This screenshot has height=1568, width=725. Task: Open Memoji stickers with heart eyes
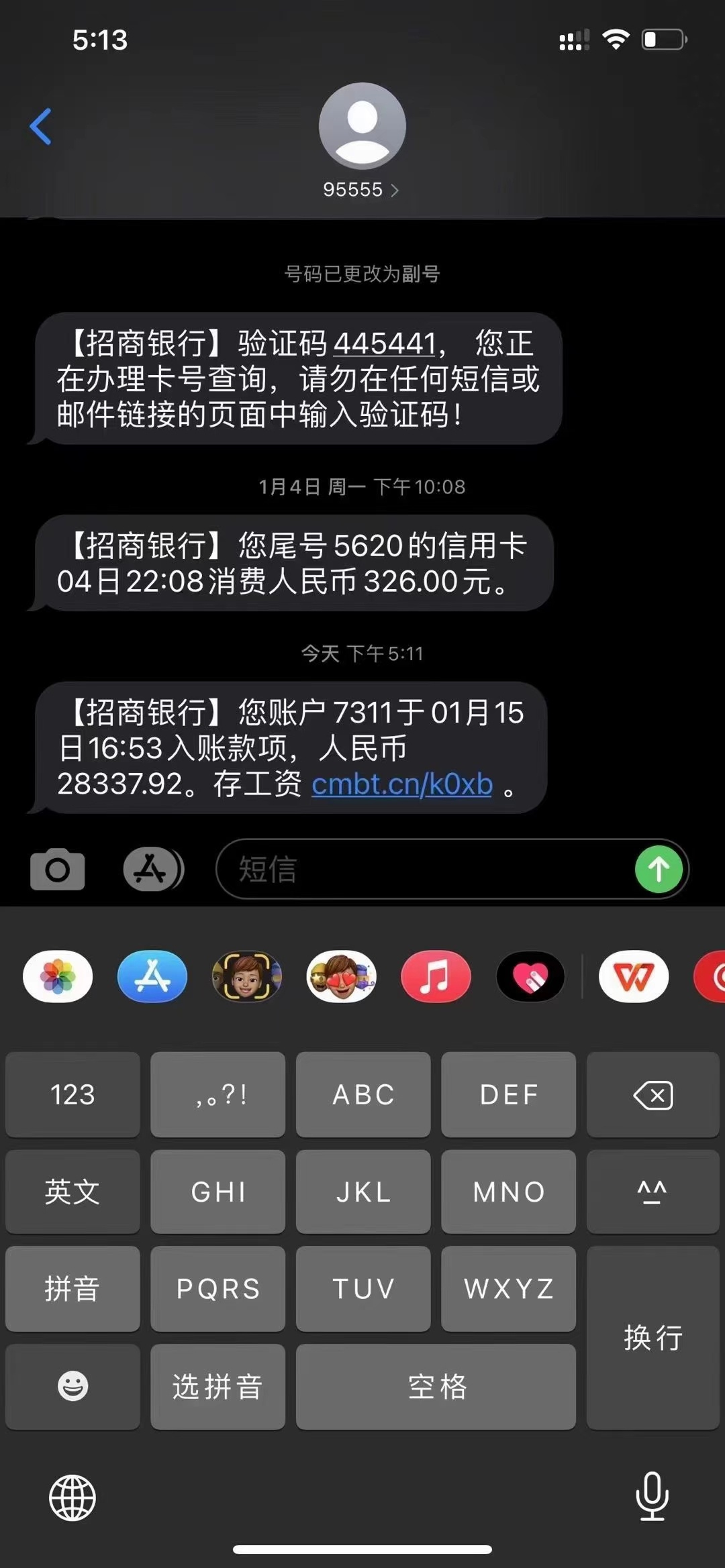pyautogui.click(x=341, y=976)
